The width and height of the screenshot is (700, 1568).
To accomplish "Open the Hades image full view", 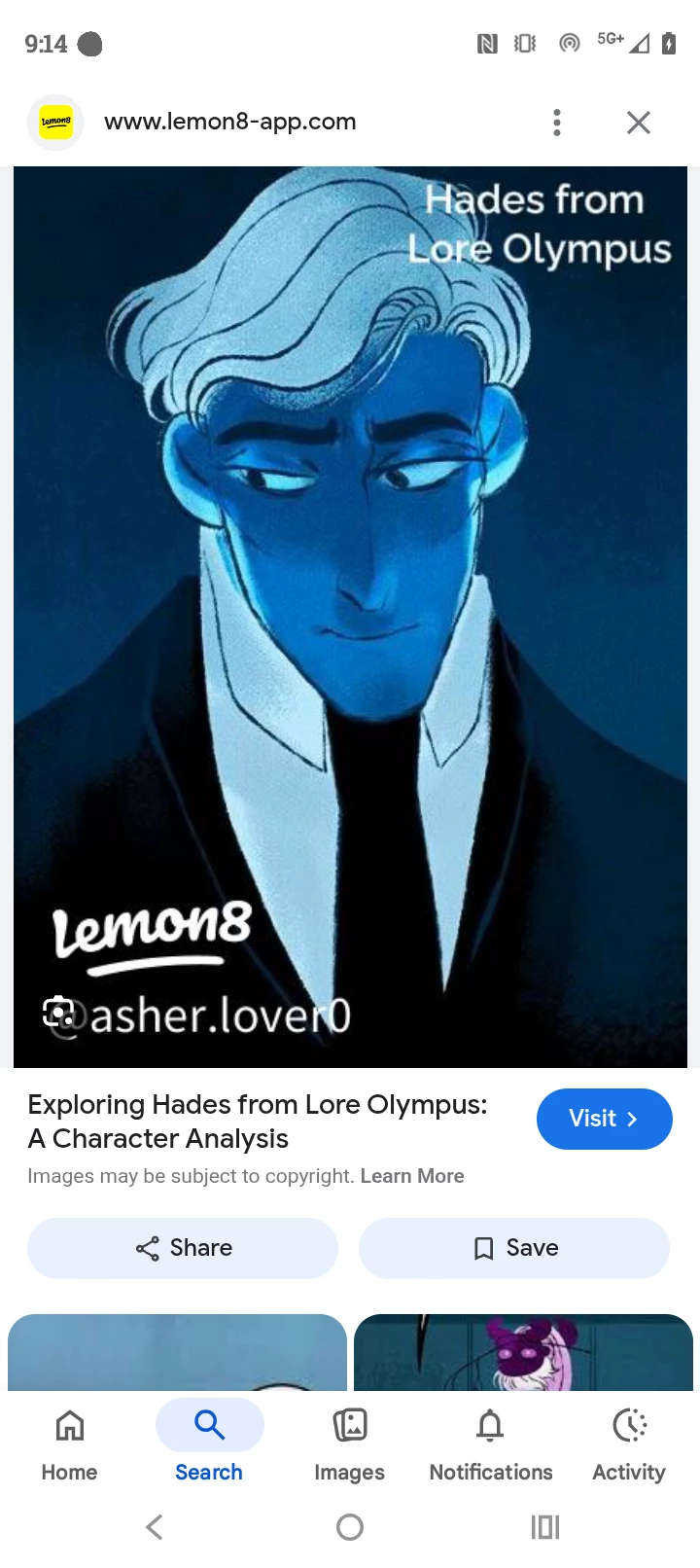I will (x=350, y=584).
